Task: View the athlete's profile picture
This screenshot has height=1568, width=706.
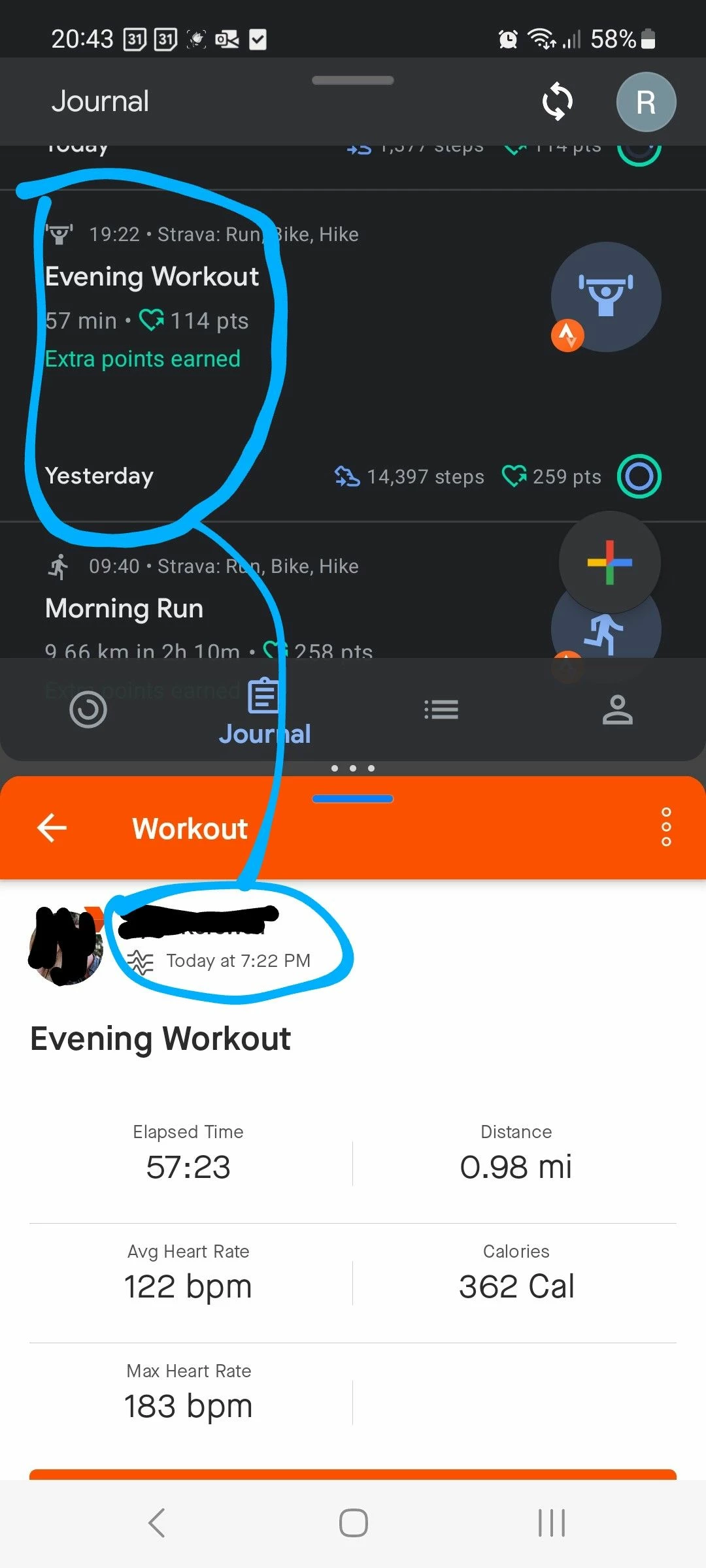Action: [65, 946]
